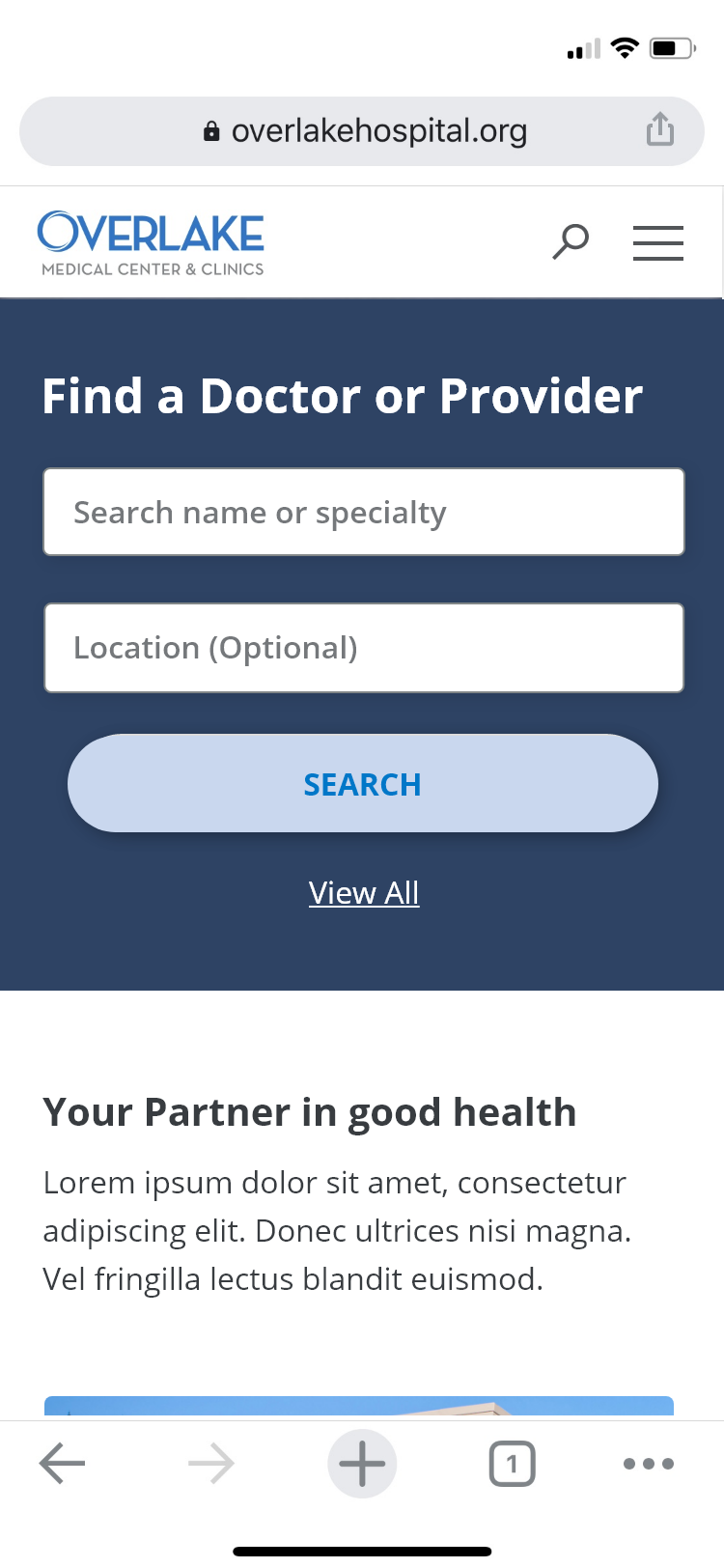Open the hamburger menu

(658, 242)
